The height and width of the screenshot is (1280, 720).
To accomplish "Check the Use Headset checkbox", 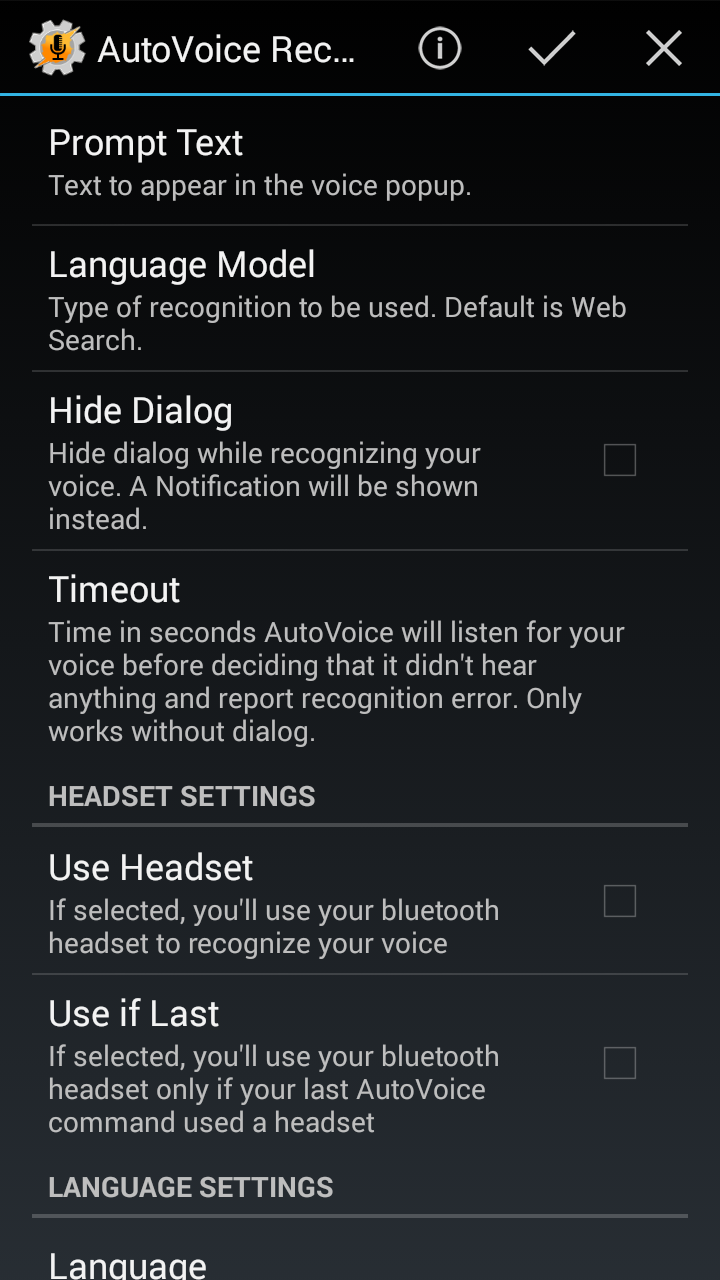I will click(619, 900).
